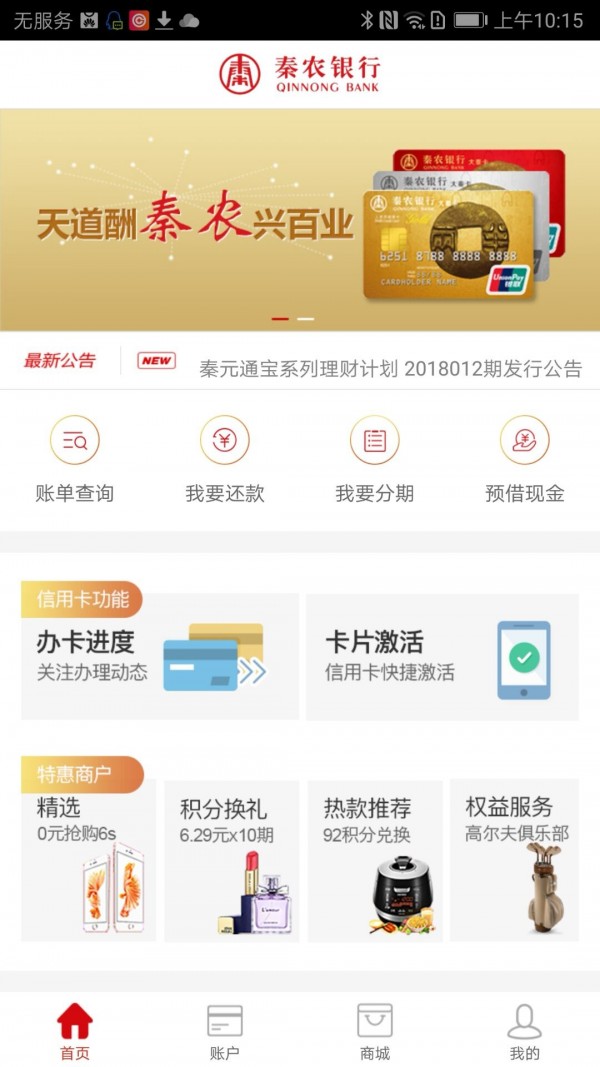Viewport: 600px width, 1067px height.
Task: View 热款推荐 hot recommendations
Action: (x=375, y=862)
